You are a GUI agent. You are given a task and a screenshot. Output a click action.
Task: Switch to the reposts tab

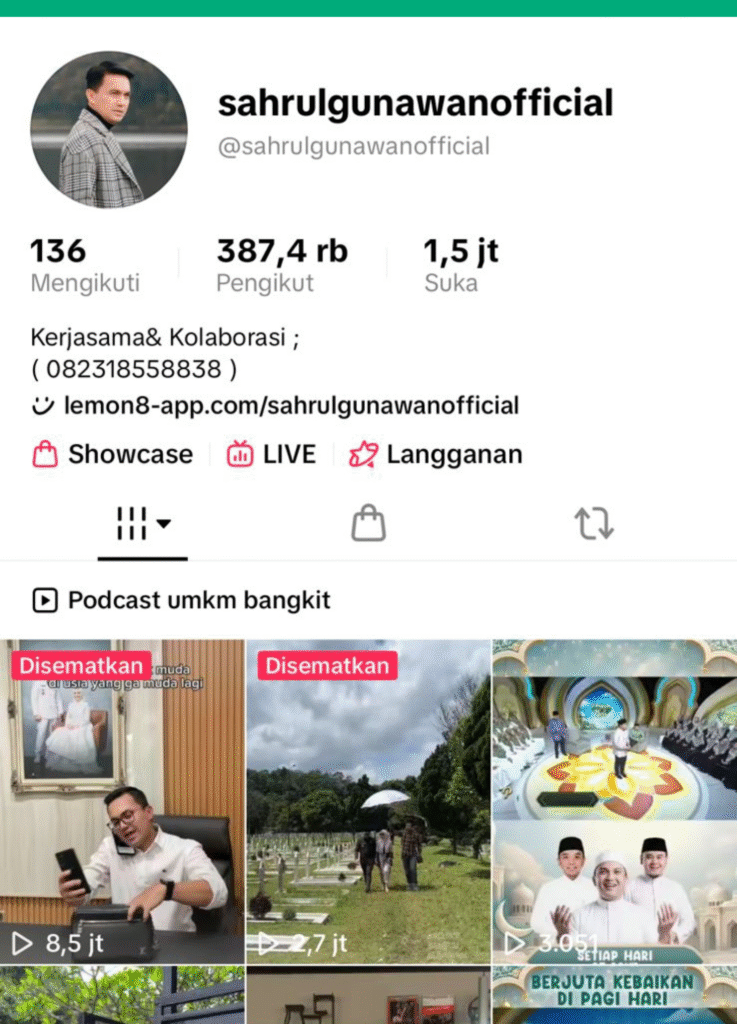point(593,523)
